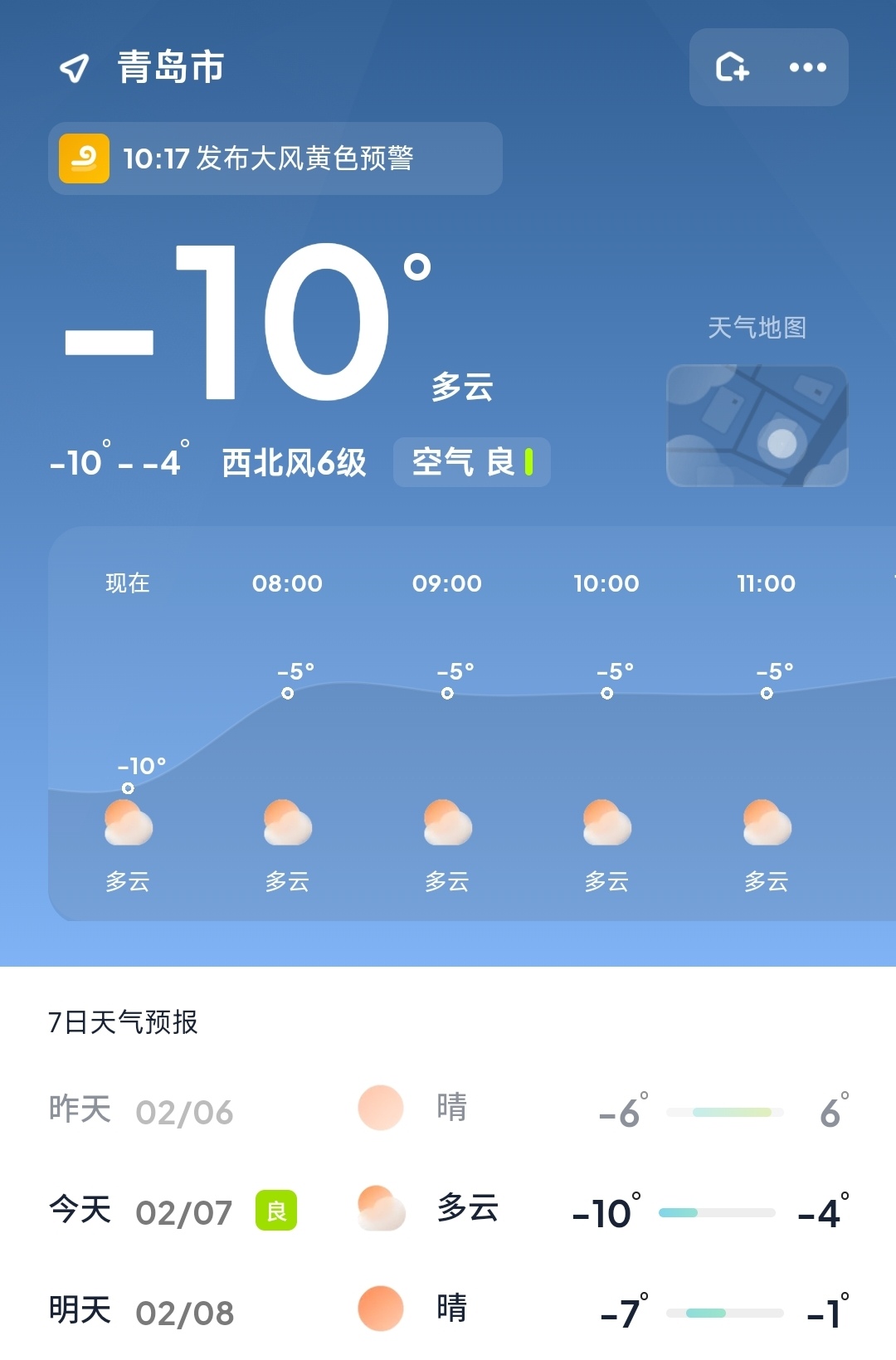Open tomorrow's 02/08 forecast row
The width and height of the screenshot is (896, 1360).
point(448,1311)
